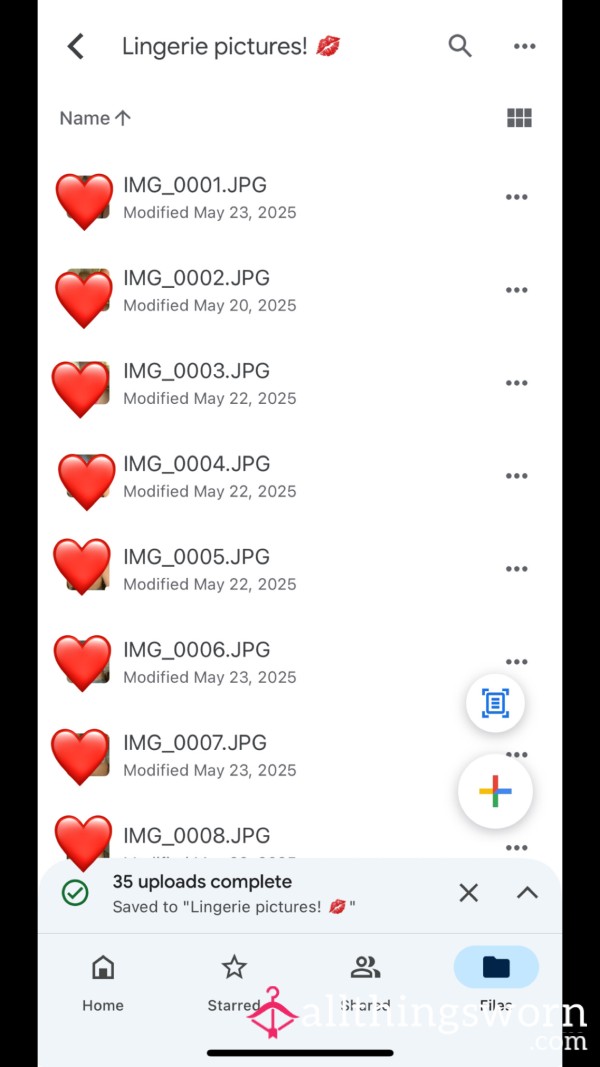Create new item with plus button
The image size is (600, 1067).
point(495,791)
